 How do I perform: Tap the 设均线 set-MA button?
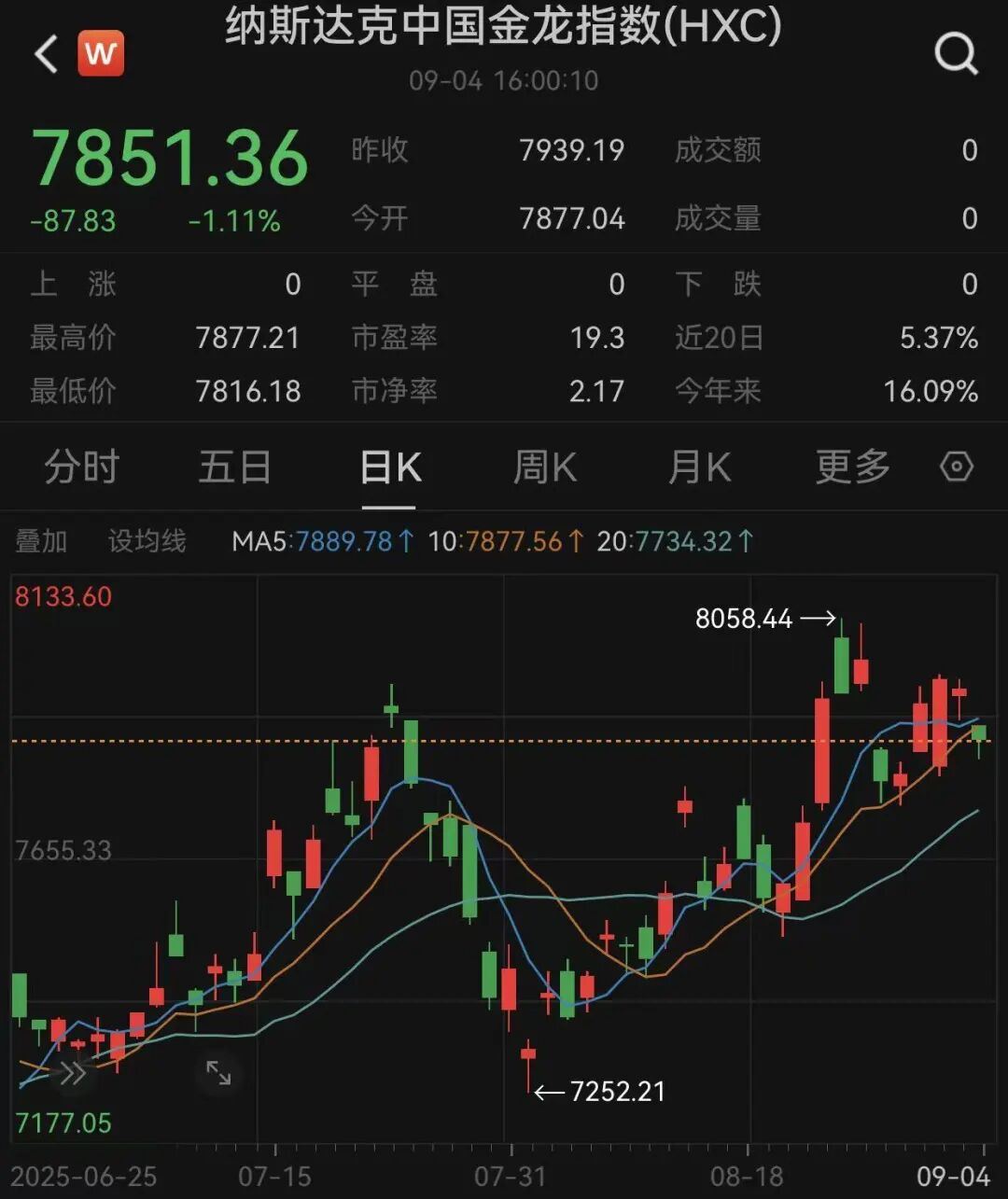146,541
